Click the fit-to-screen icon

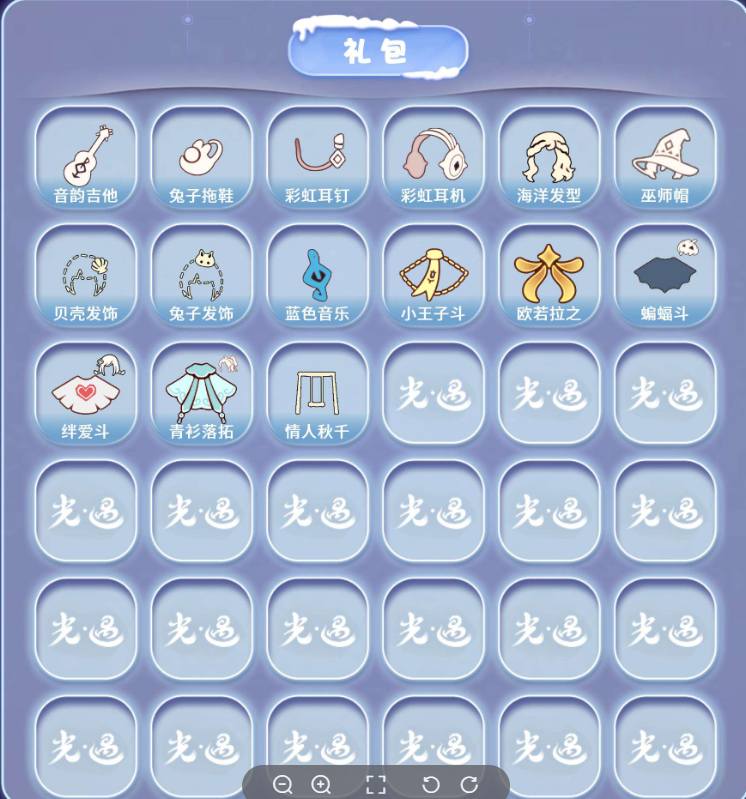374,786
